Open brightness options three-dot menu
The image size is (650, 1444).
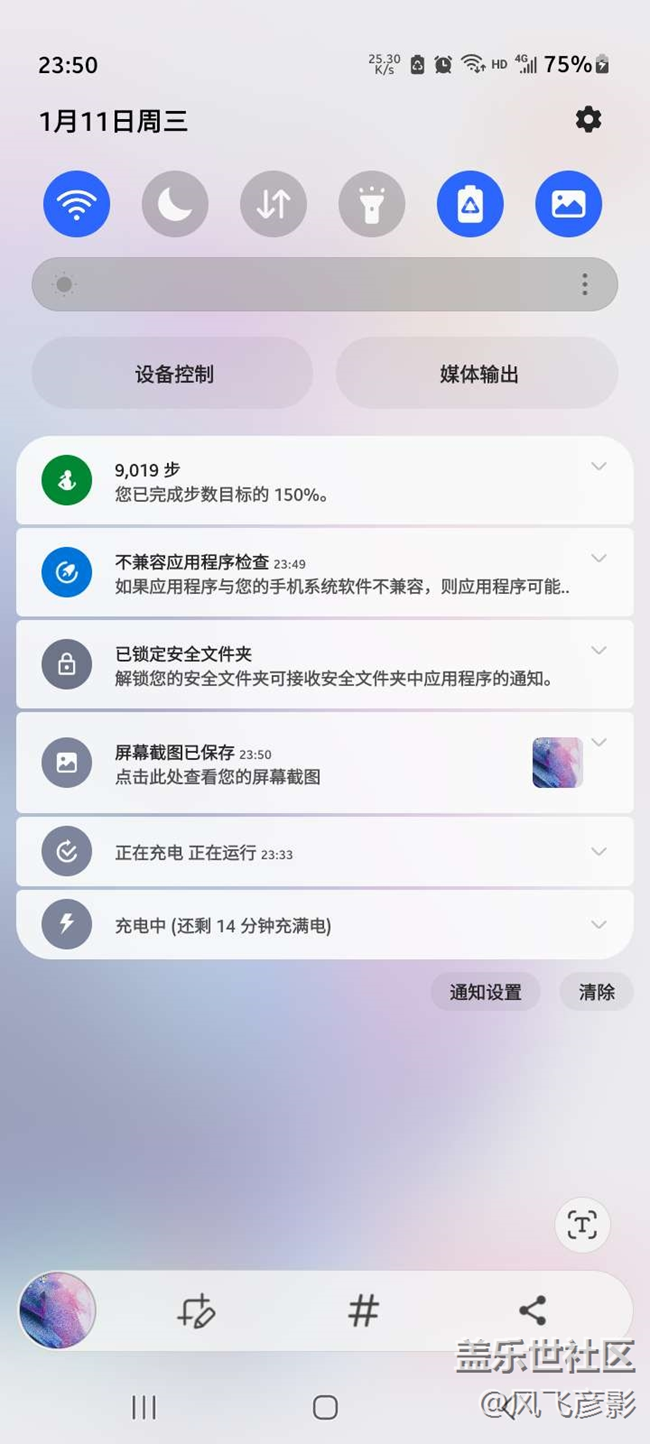click(585, 285)
